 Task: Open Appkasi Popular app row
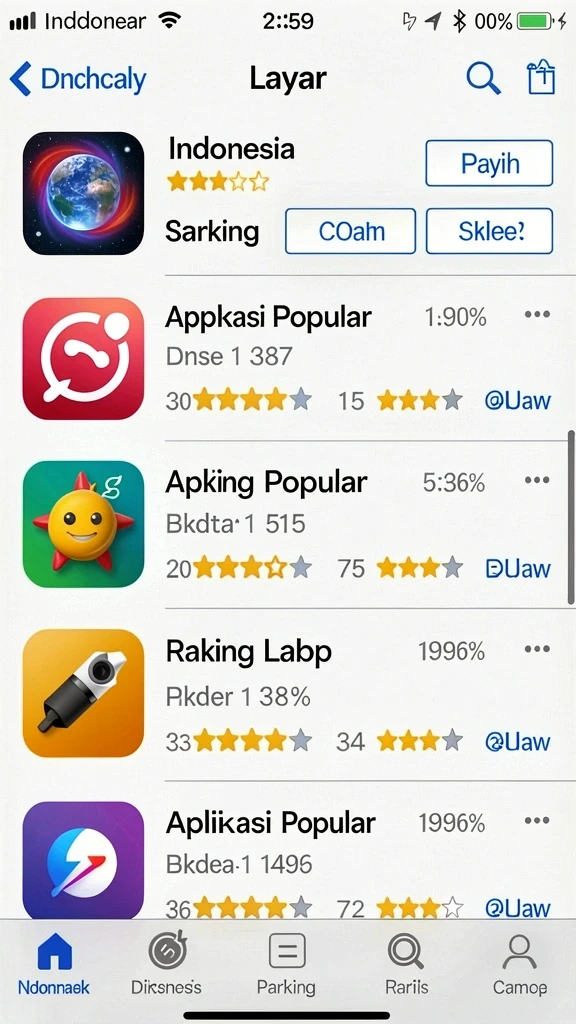click(288, 359)
